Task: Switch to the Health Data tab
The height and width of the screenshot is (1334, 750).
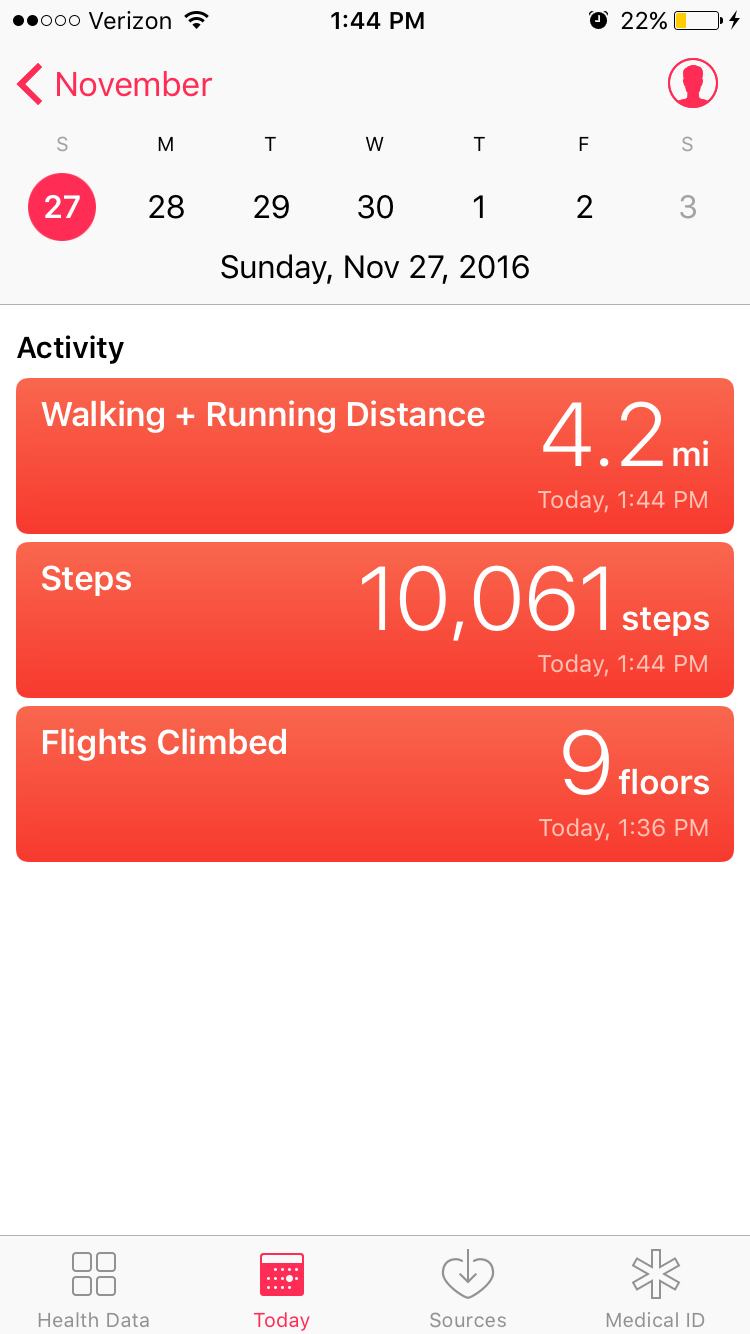Action: coord(94,1289)
